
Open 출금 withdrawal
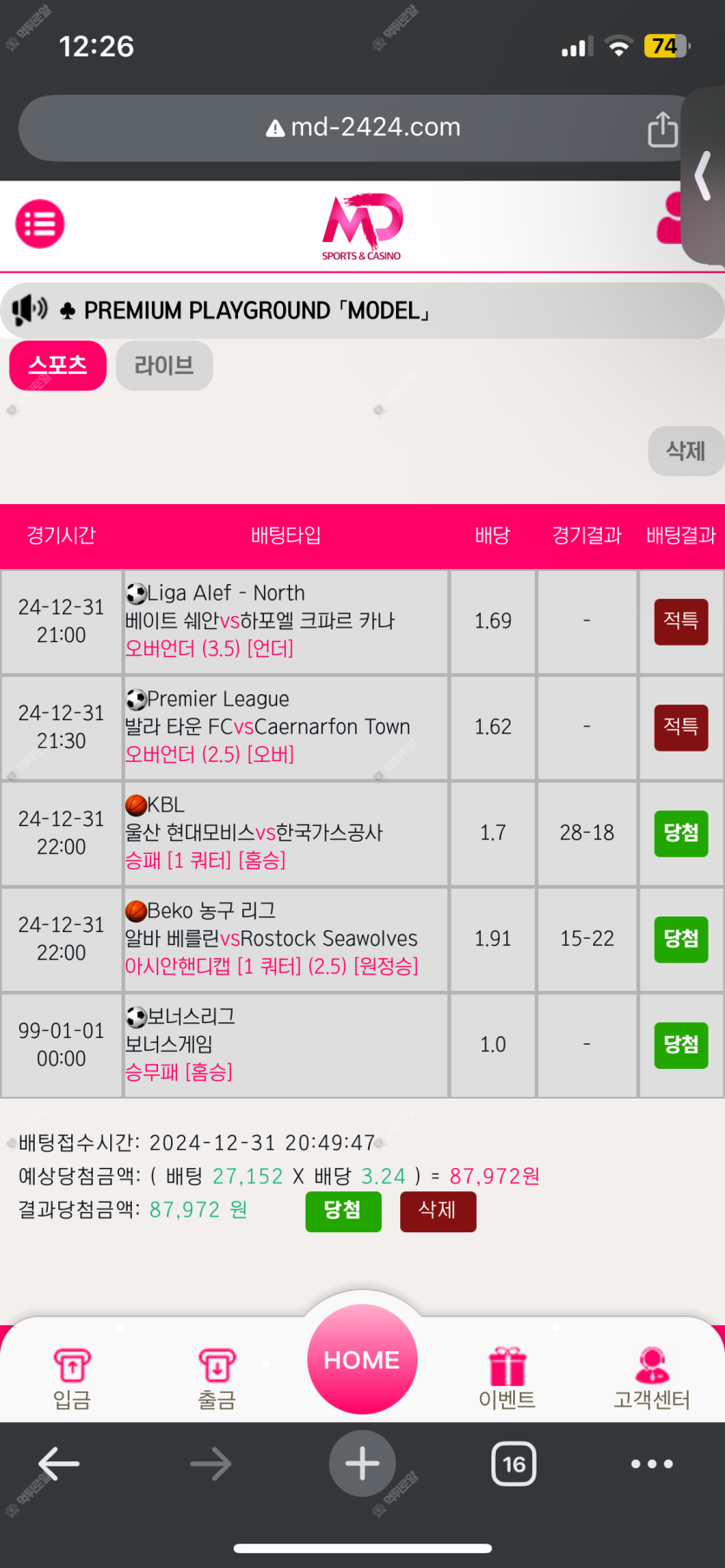tap(217, 1378)
